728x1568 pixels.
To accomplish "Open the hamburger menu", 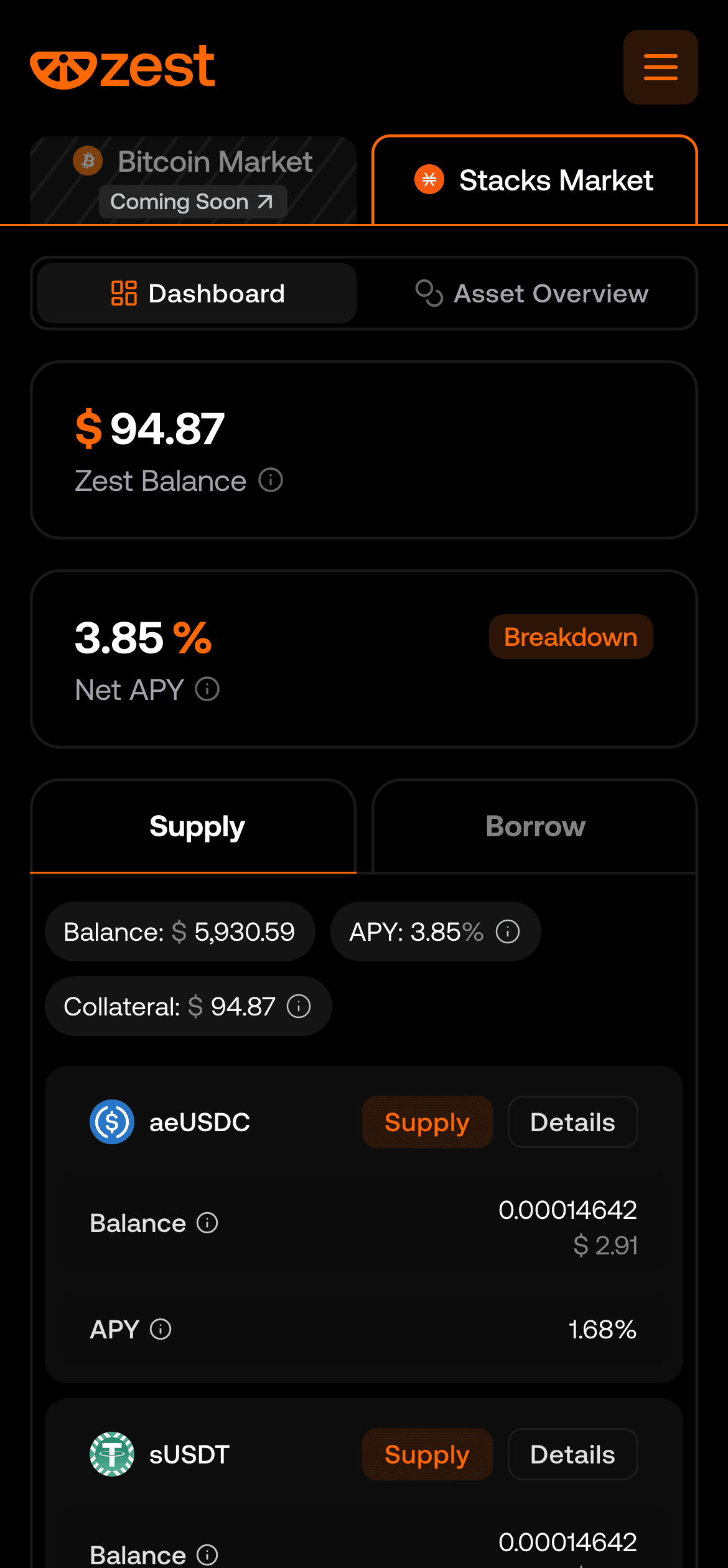I will (x=660, y=67).
